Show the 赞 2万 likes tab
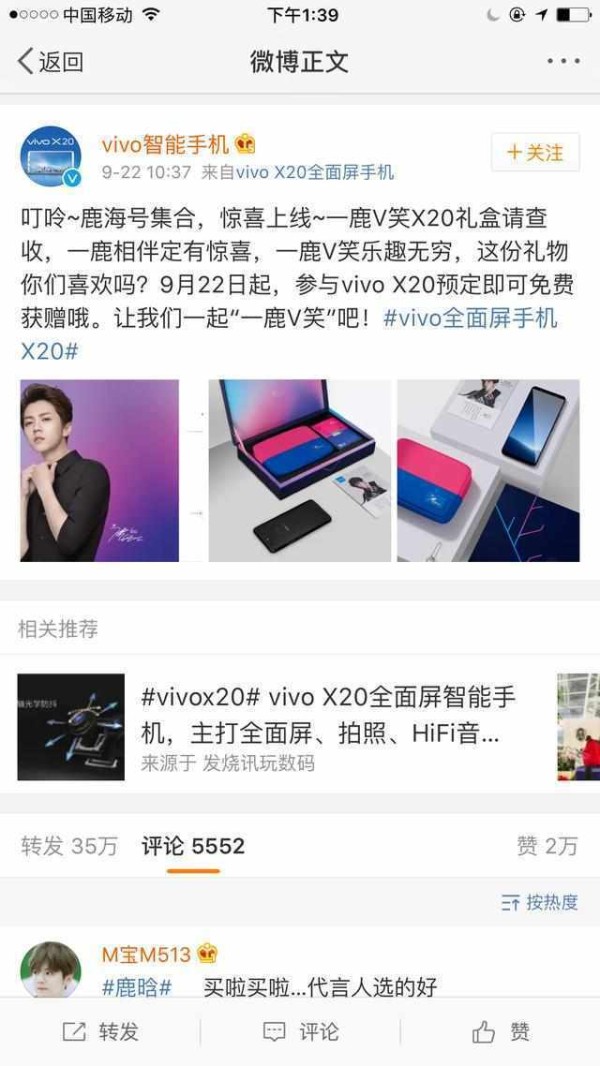The width and height of the screenshot is (600, 1066). click(x=547, y=846)
